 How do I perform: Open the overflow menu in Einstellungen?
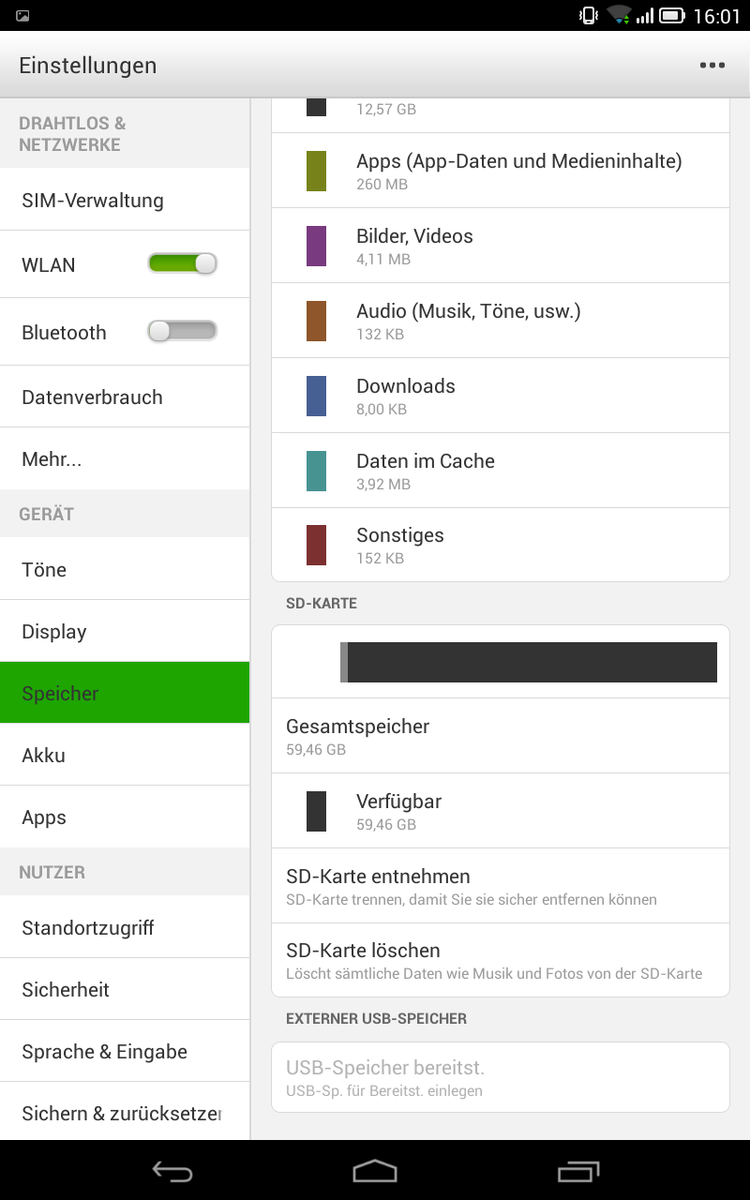pos(712,65)
